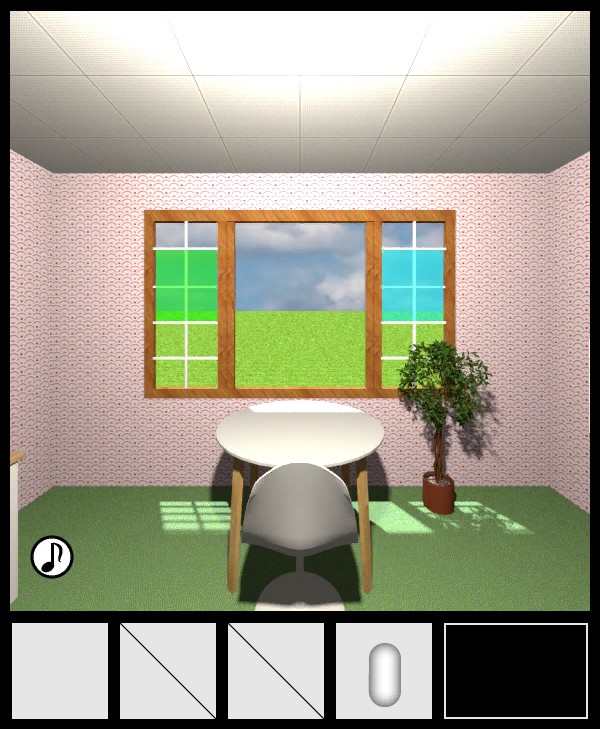
Task: Toggle the music note sound button
Action: pyautogui.click(x=52, y=557)
